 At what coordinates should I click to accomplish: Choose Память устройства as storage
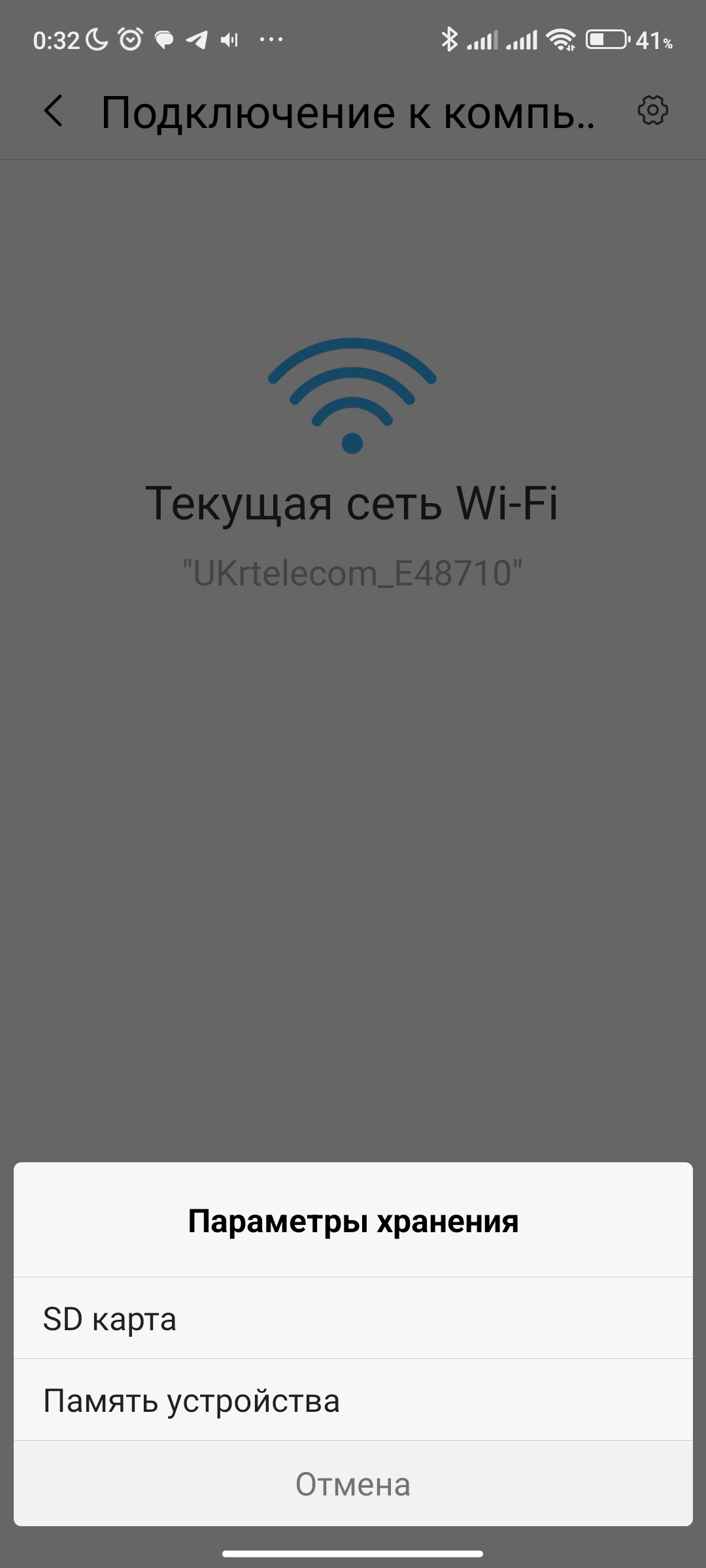tap(353, 1400)
